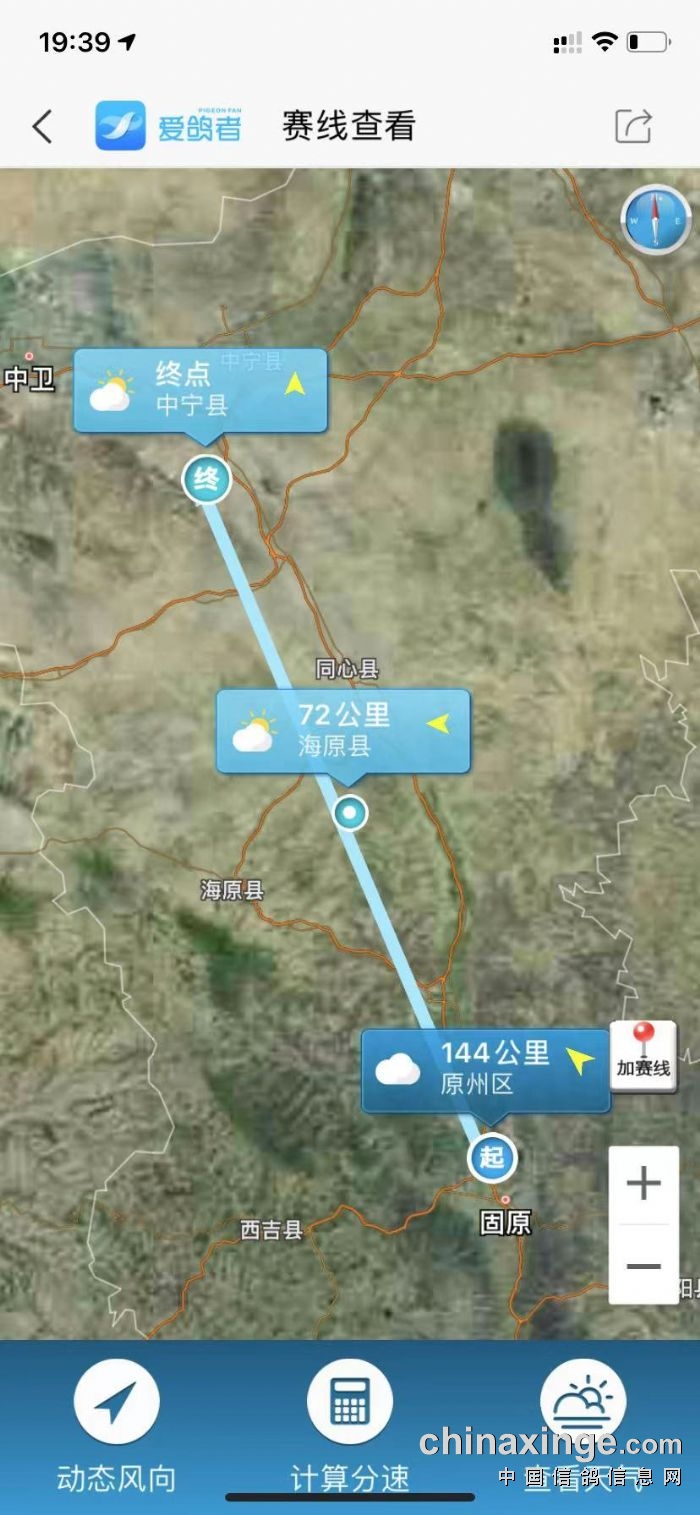Share this race route

tap(633, 126)
